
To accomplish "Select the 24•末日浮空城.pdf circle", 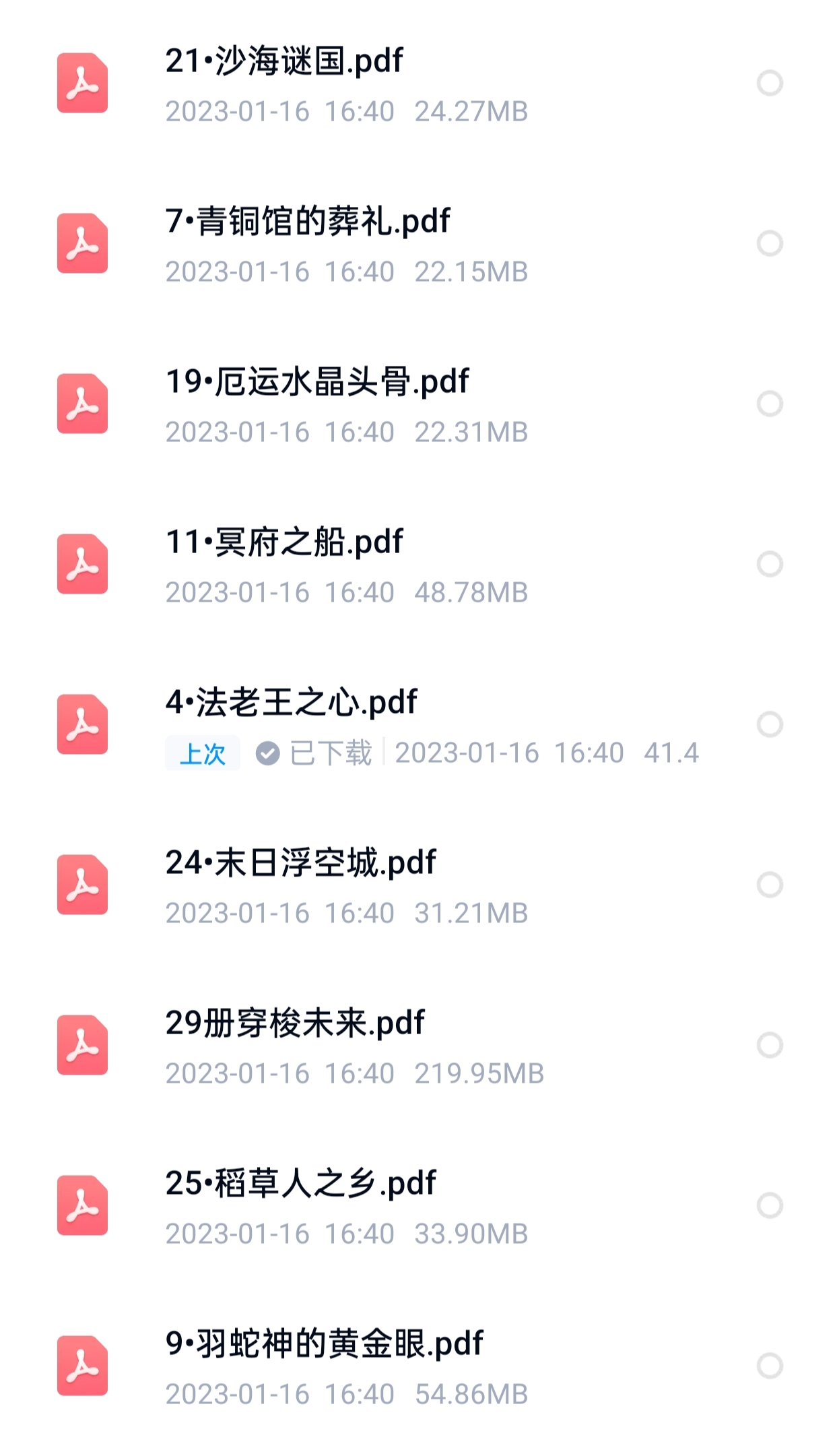I will (x=770, y=885).
